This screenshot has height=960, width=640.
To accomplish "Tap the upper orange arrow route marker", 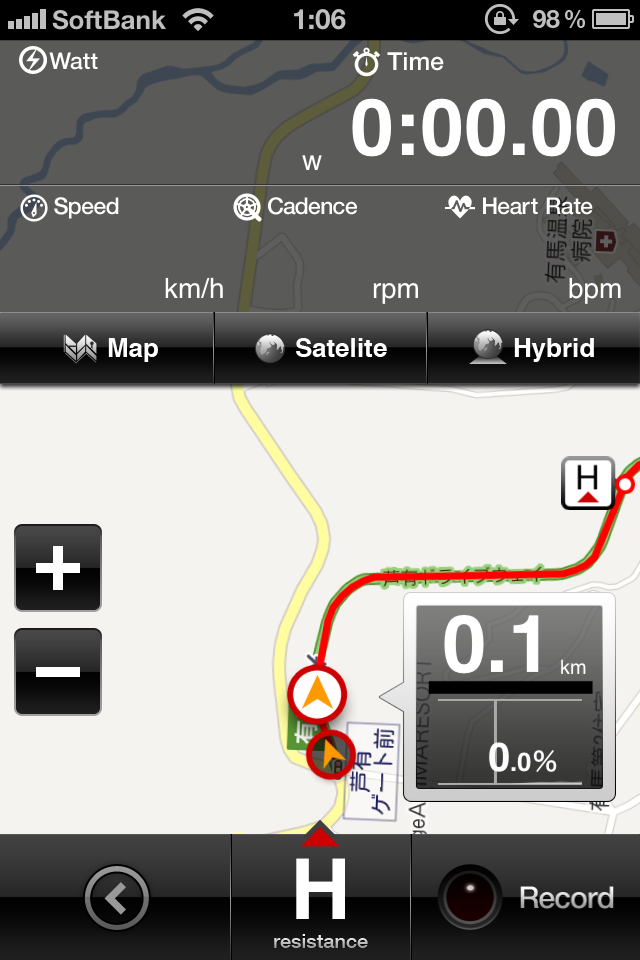I will [x=317, y=693].
